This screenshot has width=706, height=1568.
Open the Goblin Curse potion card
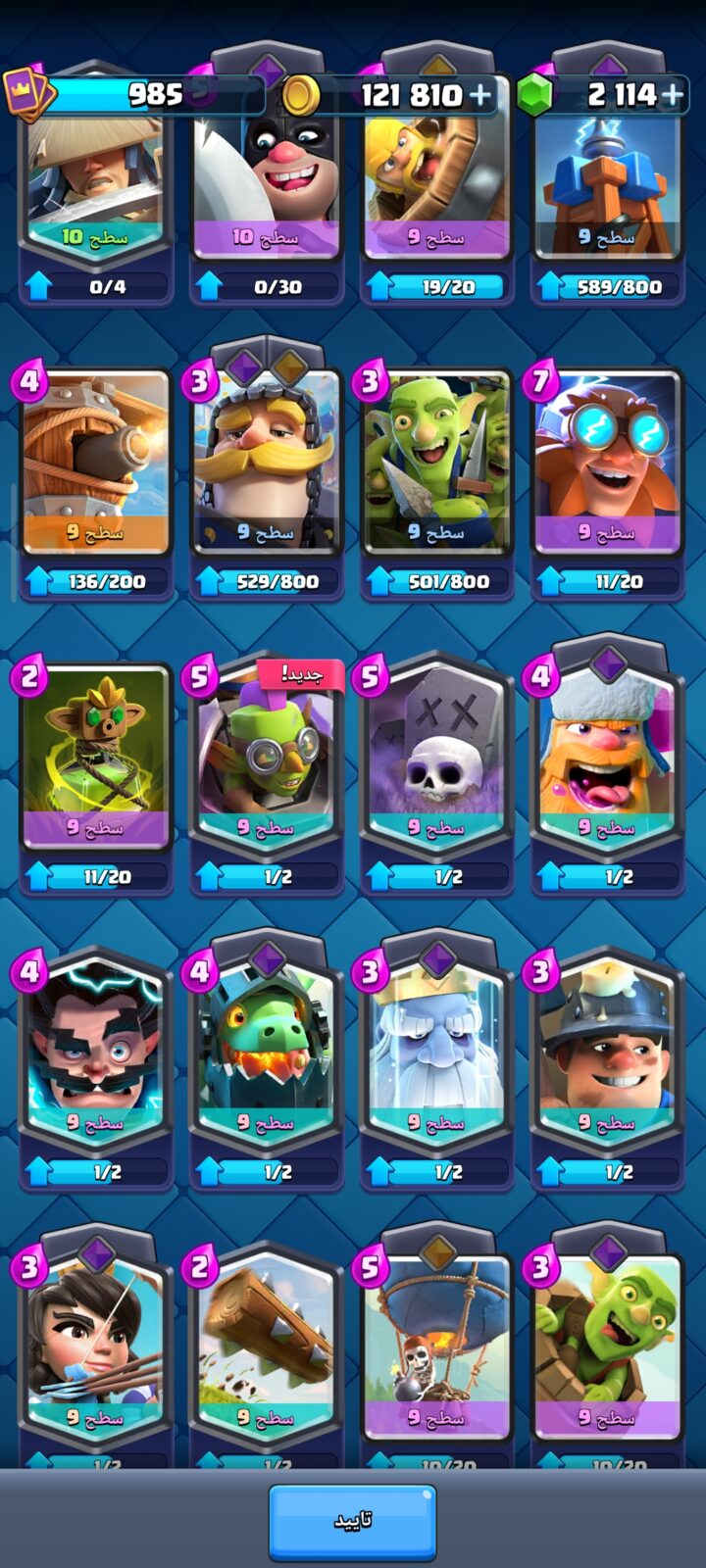(96, 776)
